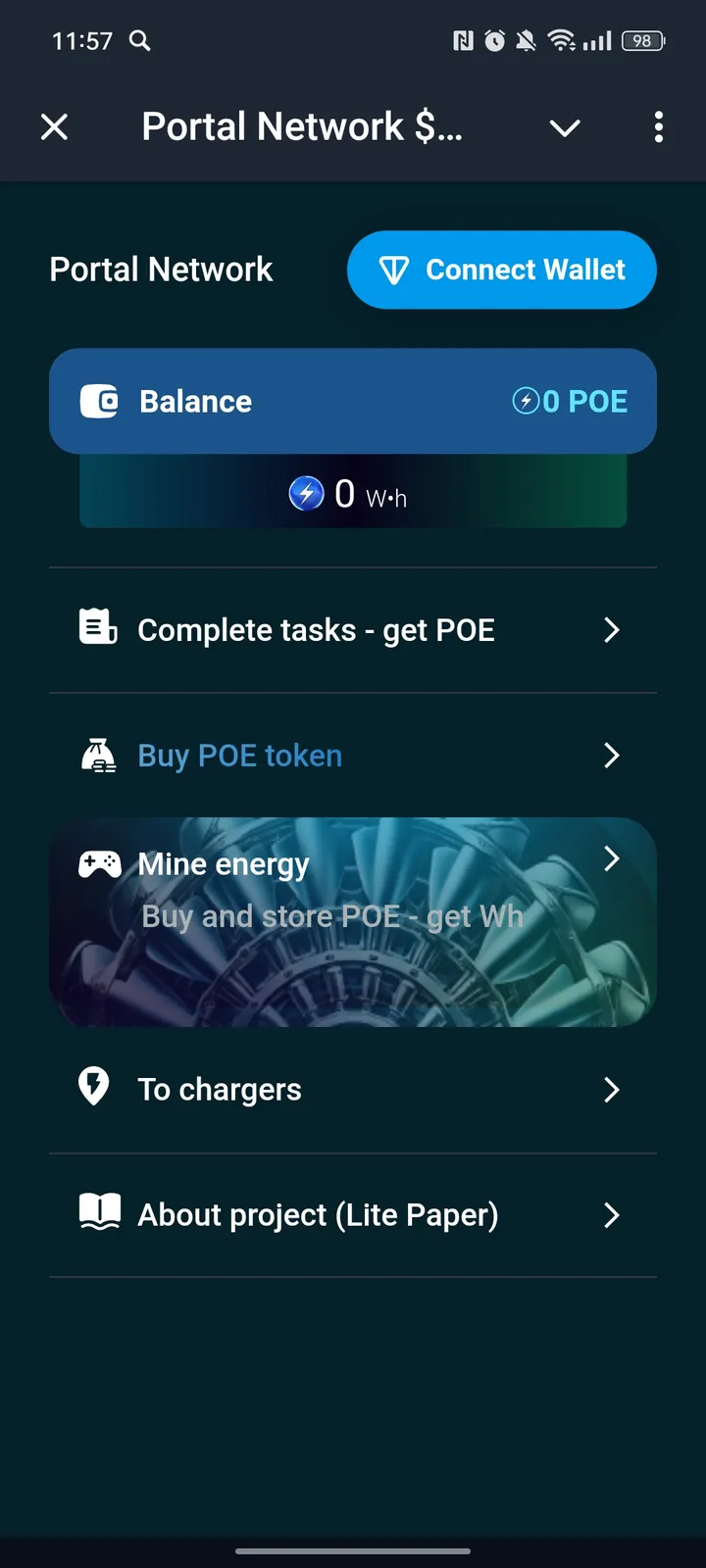Screen dimensions: 706x1568
Task: Open the chevron beside About project (Lite Paper)
Action: tap(612, 1215)
